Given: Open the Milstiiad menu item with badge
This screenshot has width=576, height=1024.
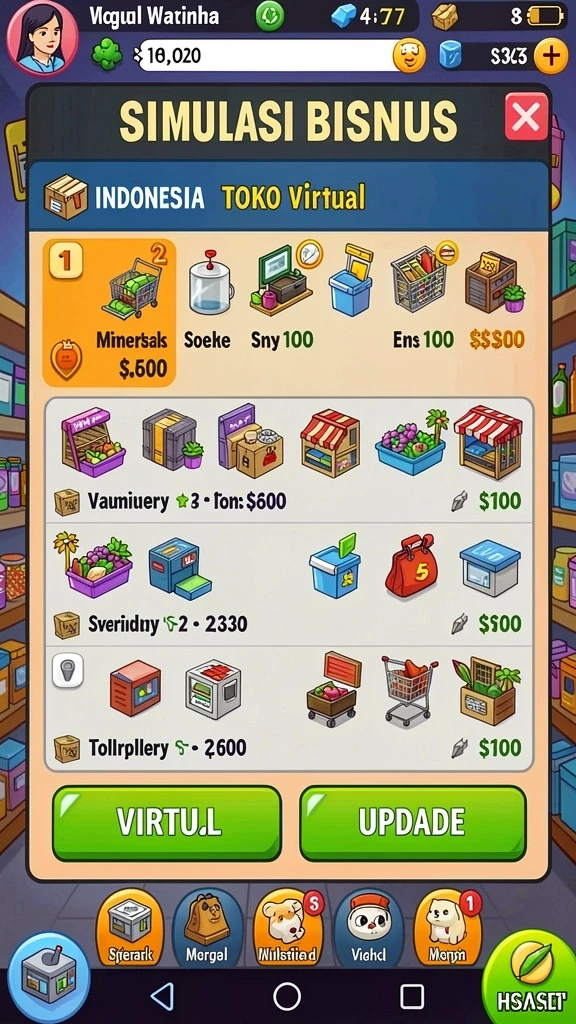Looking at the screenshot, I should 287,927.
